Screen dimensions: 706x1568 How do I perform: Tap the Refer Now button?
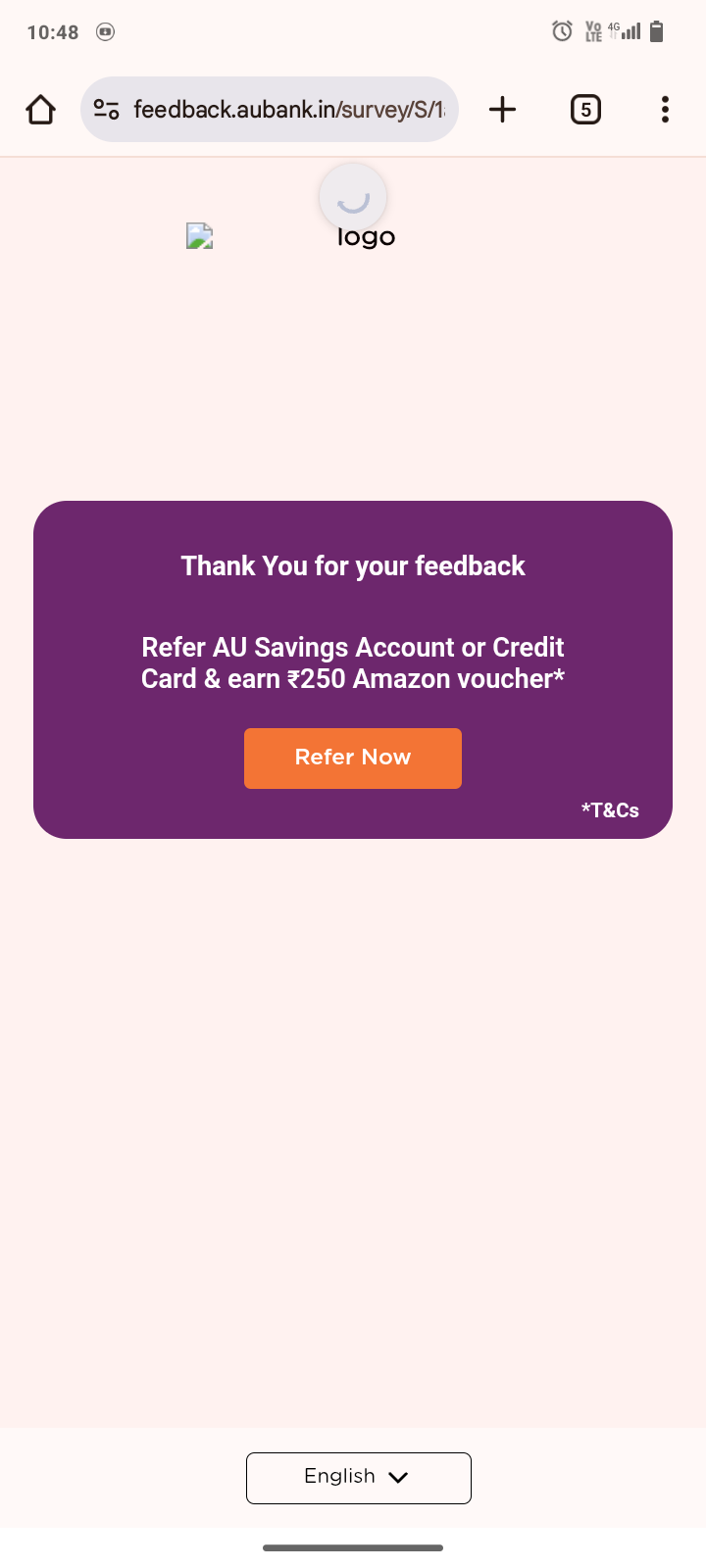click(x=353, y=758)
